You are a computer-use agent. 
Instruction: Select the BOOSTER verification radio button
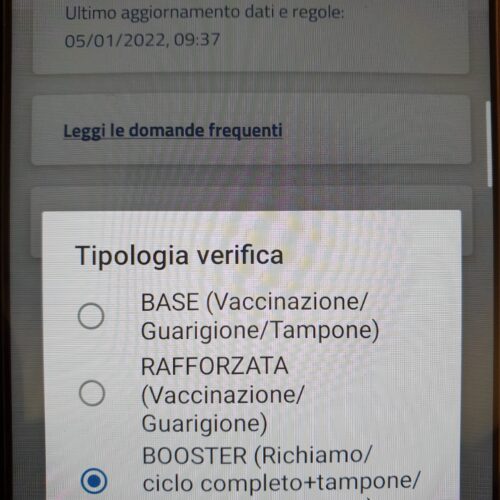click(94, 481)
